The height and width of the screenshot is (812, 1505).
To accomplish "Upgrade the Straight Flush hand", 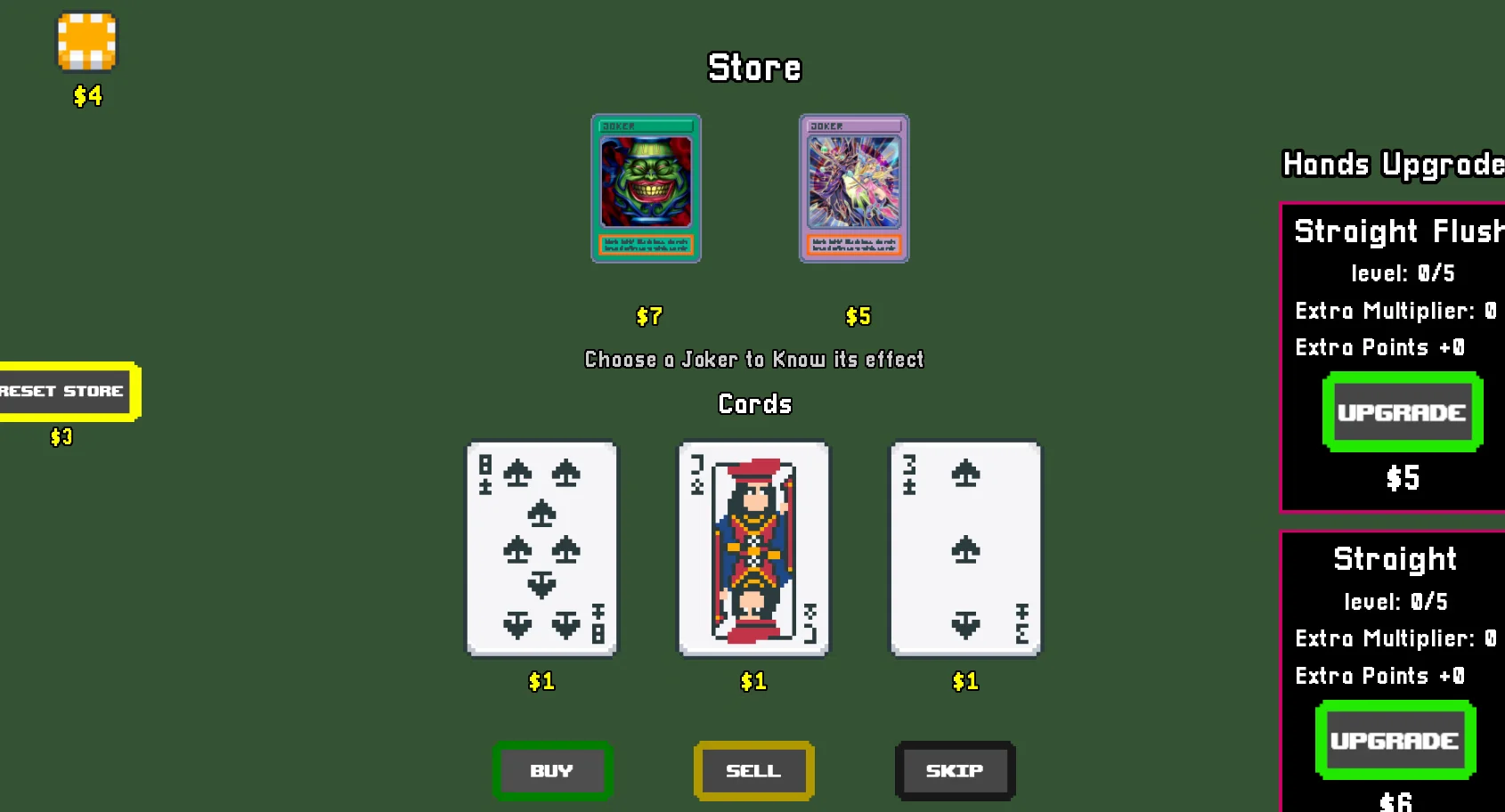I will coord(1402,412).
